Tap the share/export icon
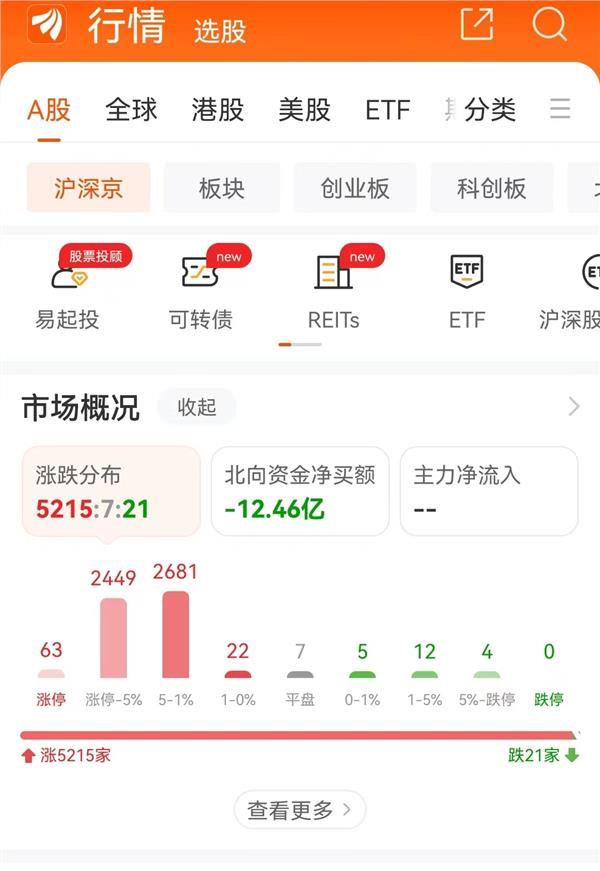600x871 pixels. pyautogui.click(x=477, y=24)
